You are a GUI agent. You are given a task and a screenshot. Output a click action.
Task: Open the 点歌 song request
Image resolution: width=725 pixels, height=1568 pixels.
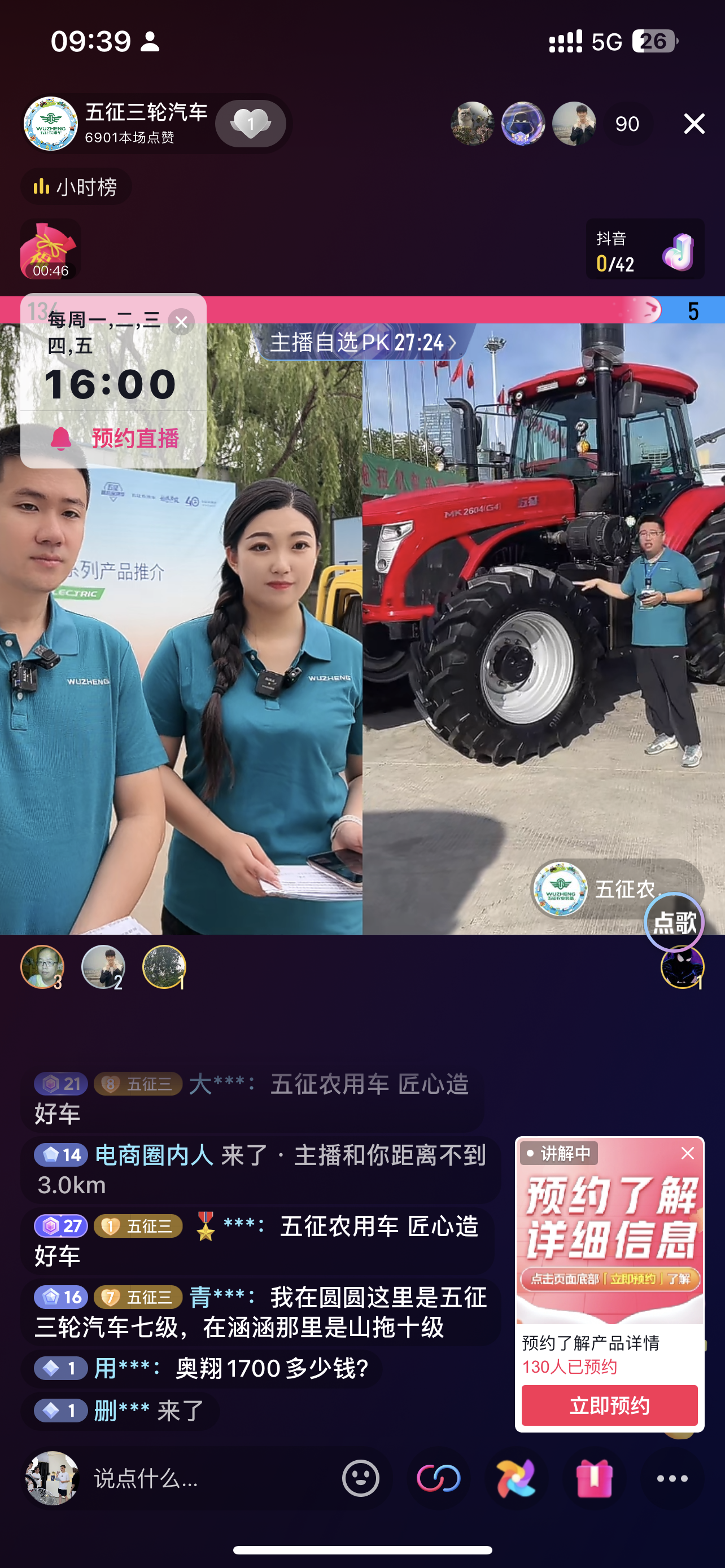pyautogui.click(x=674, y=923)
